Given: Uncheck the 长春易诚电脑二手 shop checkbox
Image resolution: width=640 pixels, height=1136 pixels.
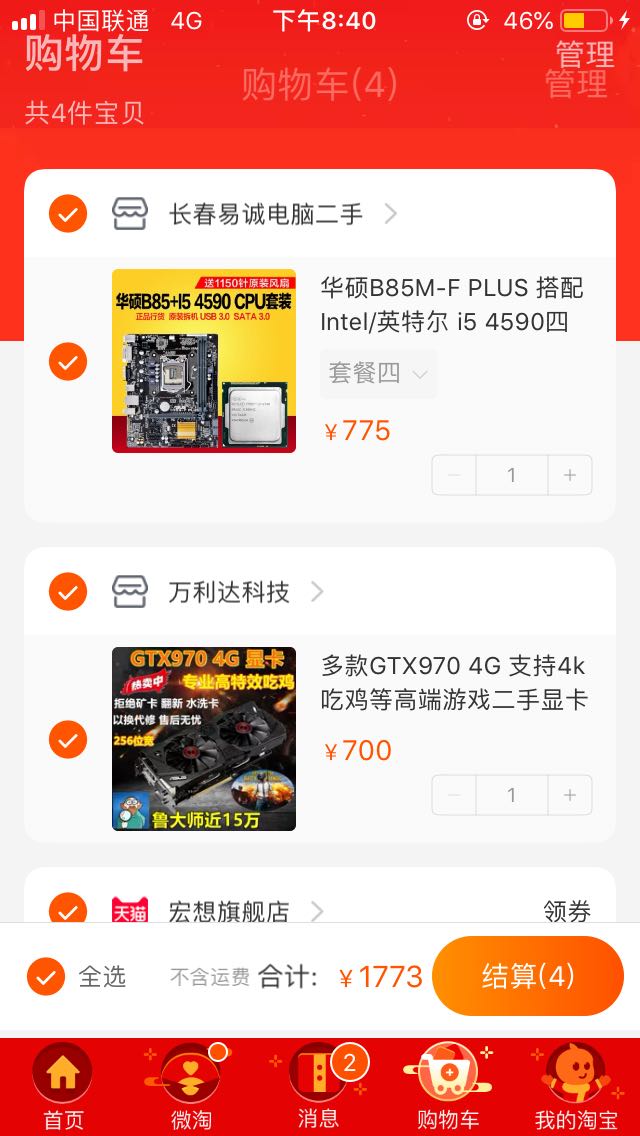Looking at the screenshot, I should tap(68, 213).
